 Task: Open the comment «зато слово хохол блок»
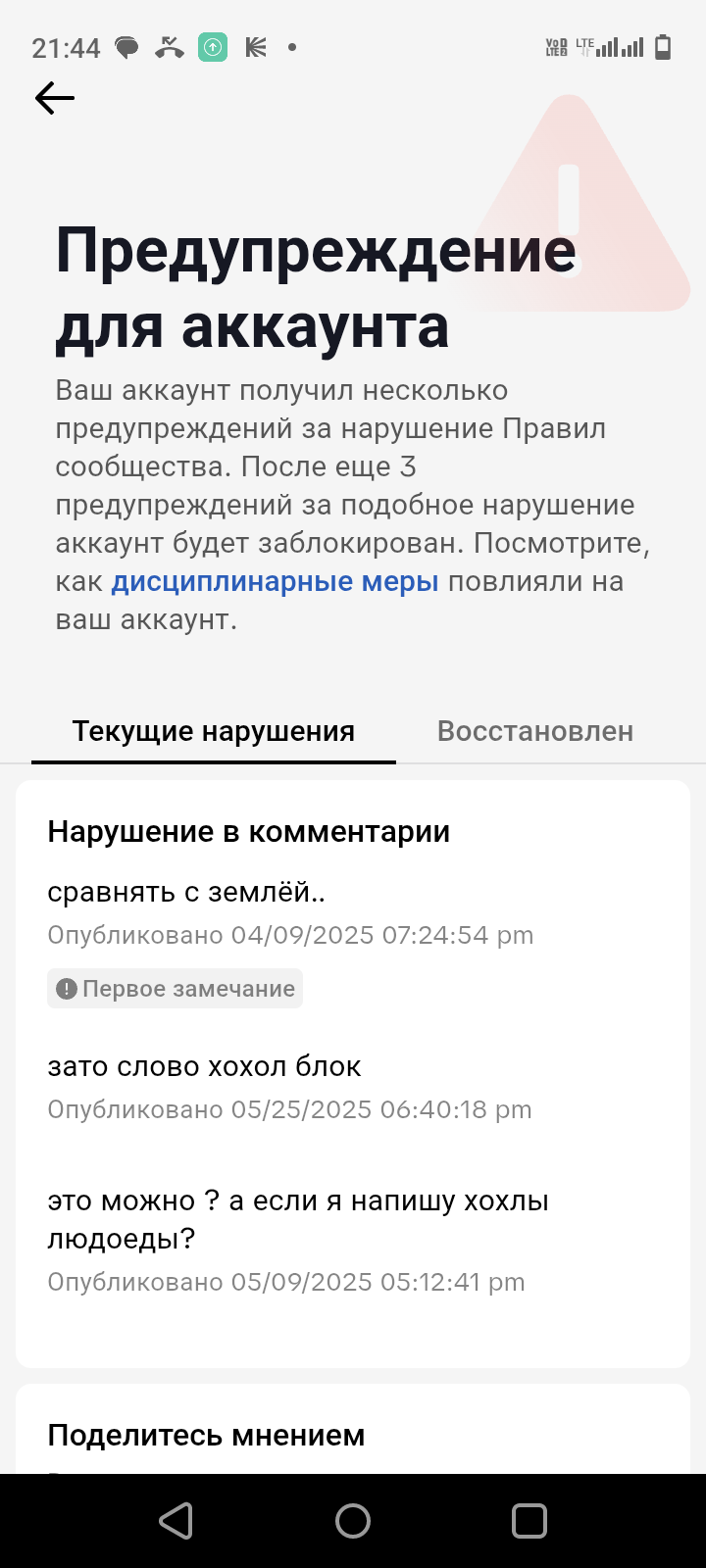click(204, 1066)
